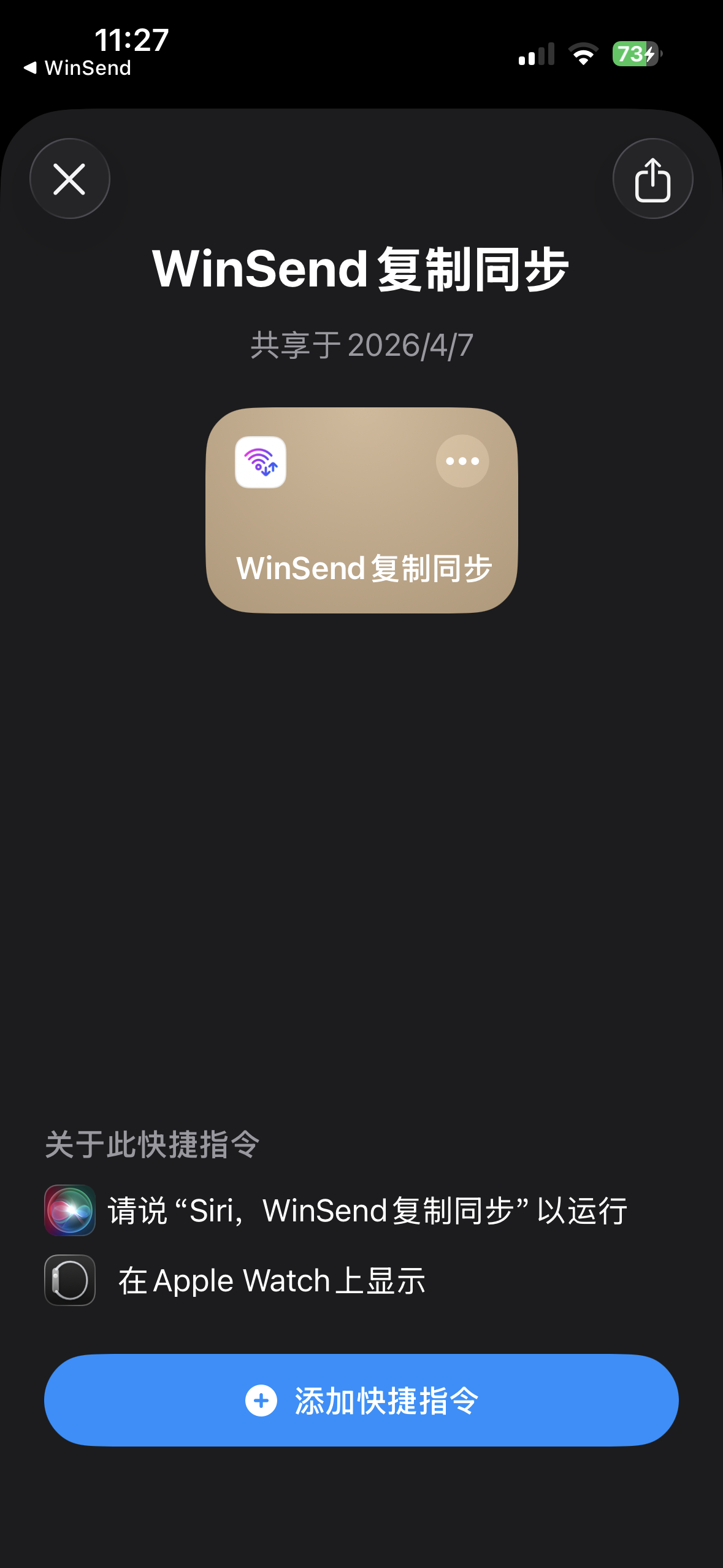Expand shortcut details via the three-dot button

pyautogui.click(x=463, y=462)
